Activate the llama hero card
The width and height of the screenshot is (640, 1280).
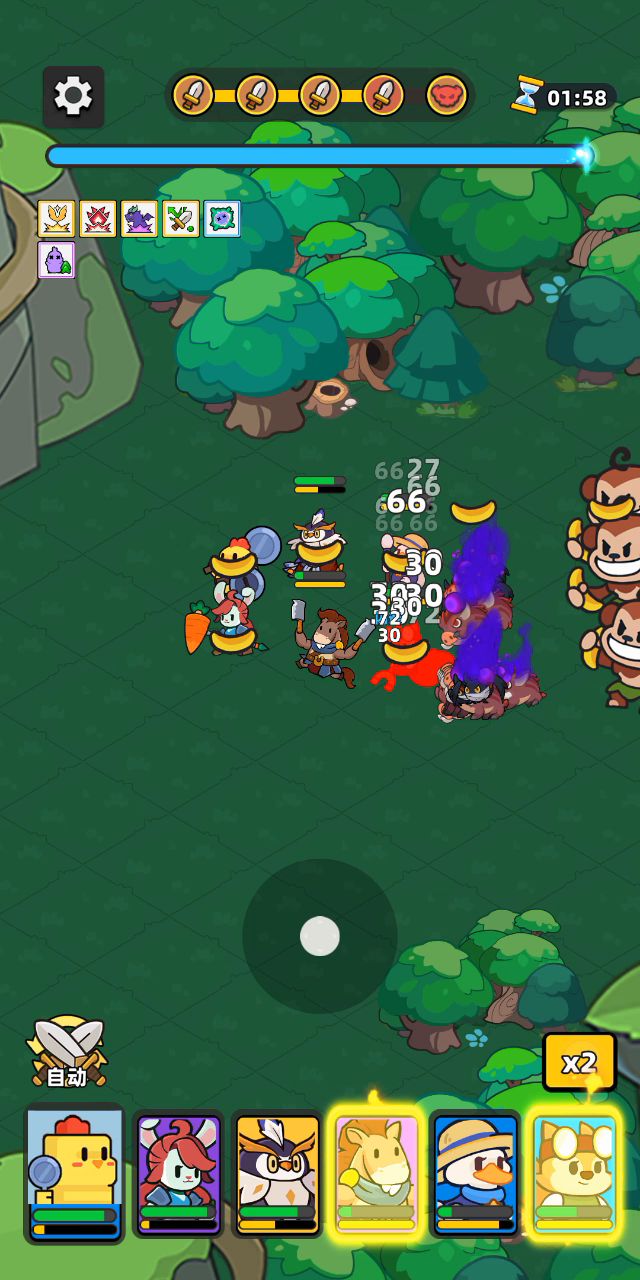tap(376, 1172)
